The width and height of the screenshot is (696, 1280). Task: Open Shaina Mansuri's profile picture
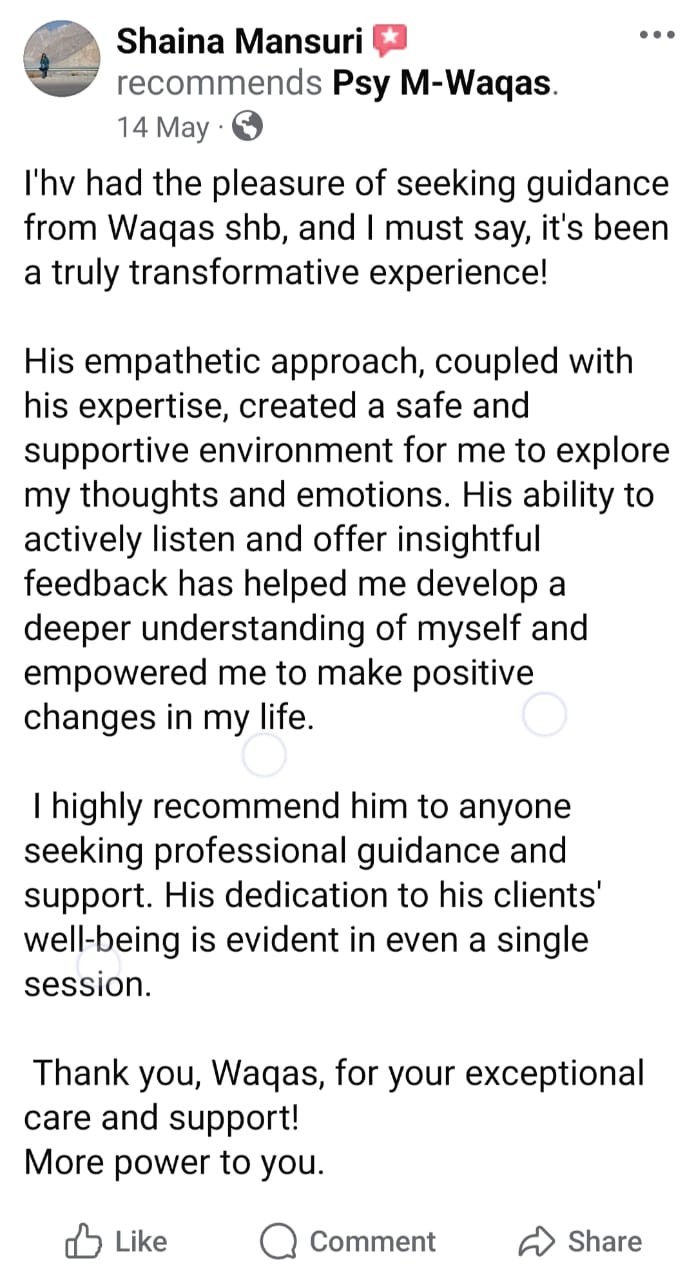(x=62, y=60)
